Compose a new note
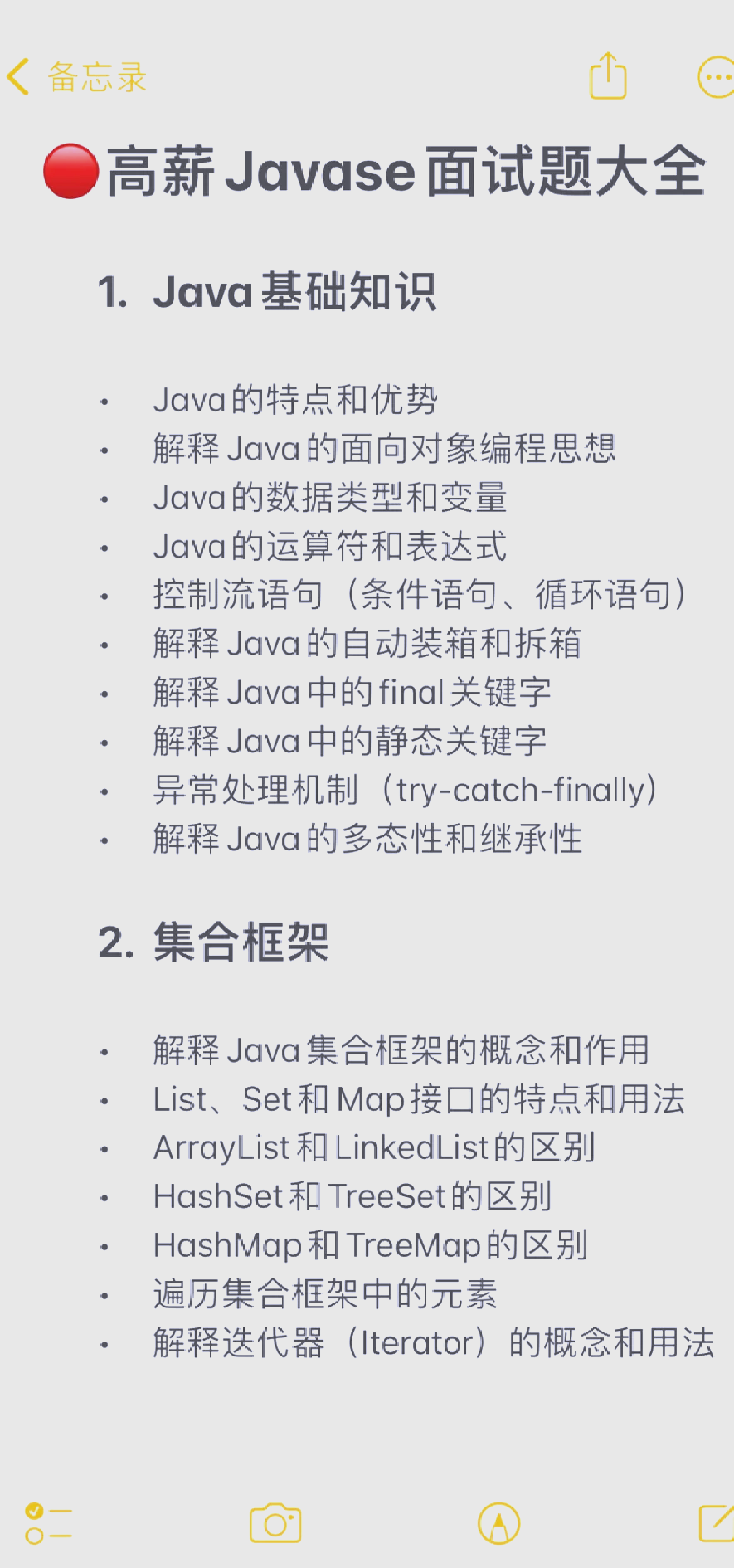 pyautogui.click(x=717, y=1523)
